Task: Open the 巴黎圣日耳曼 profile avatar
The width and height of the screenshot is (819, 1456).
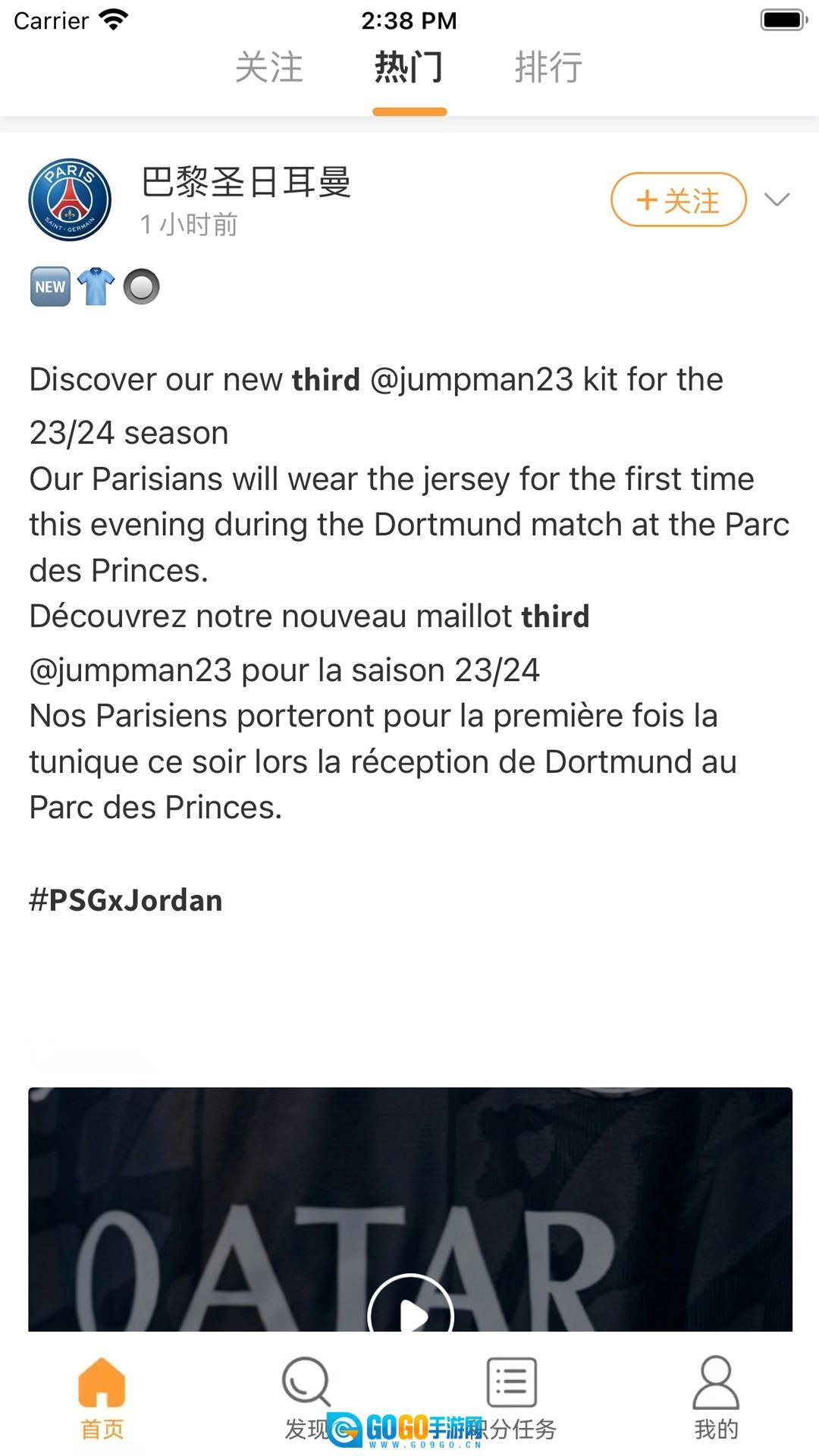Action: click(70, 199)
